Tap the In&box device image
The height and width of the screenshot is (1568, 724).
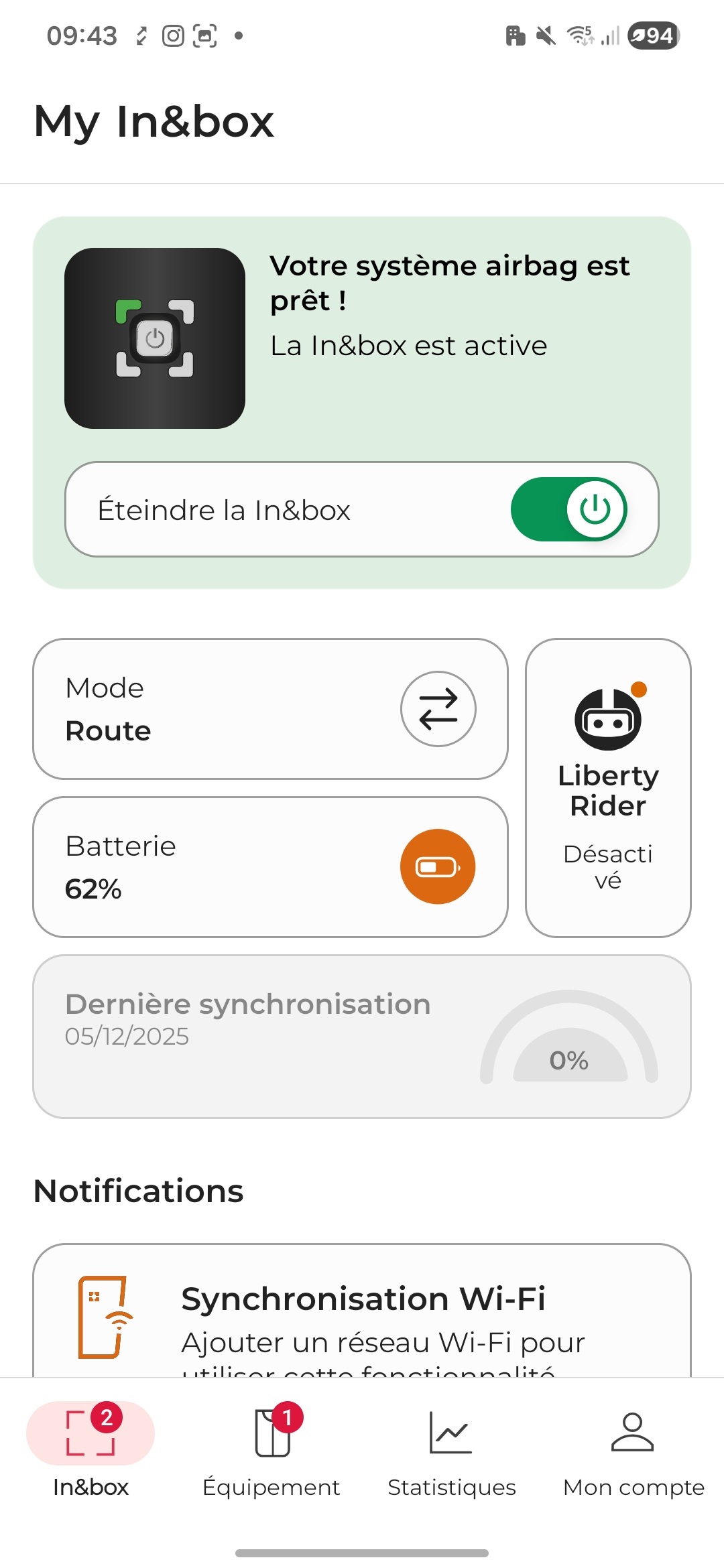[154, 336]
